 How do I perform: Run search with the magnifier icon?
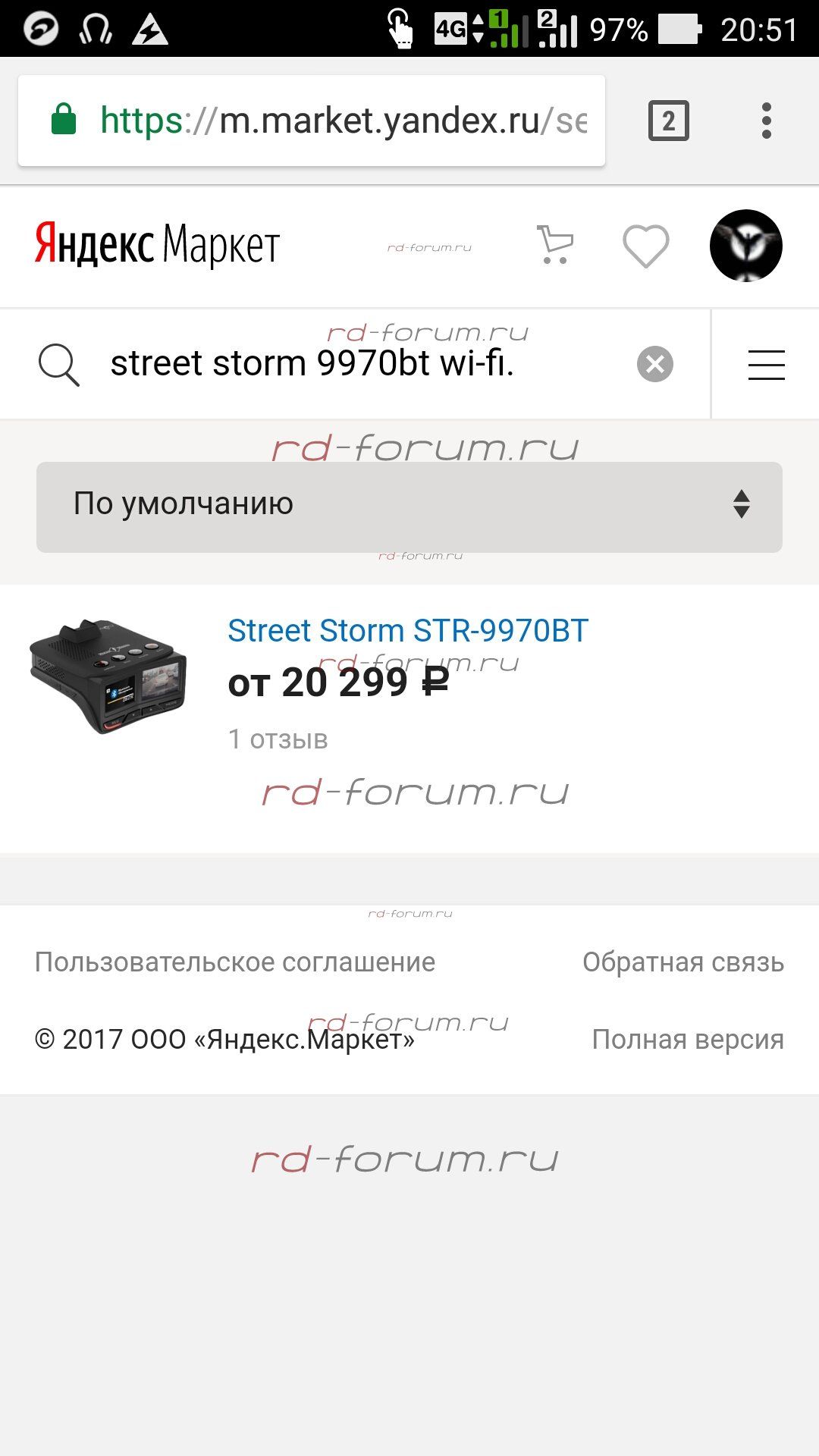pyautogui.click(x=59, y=365)
